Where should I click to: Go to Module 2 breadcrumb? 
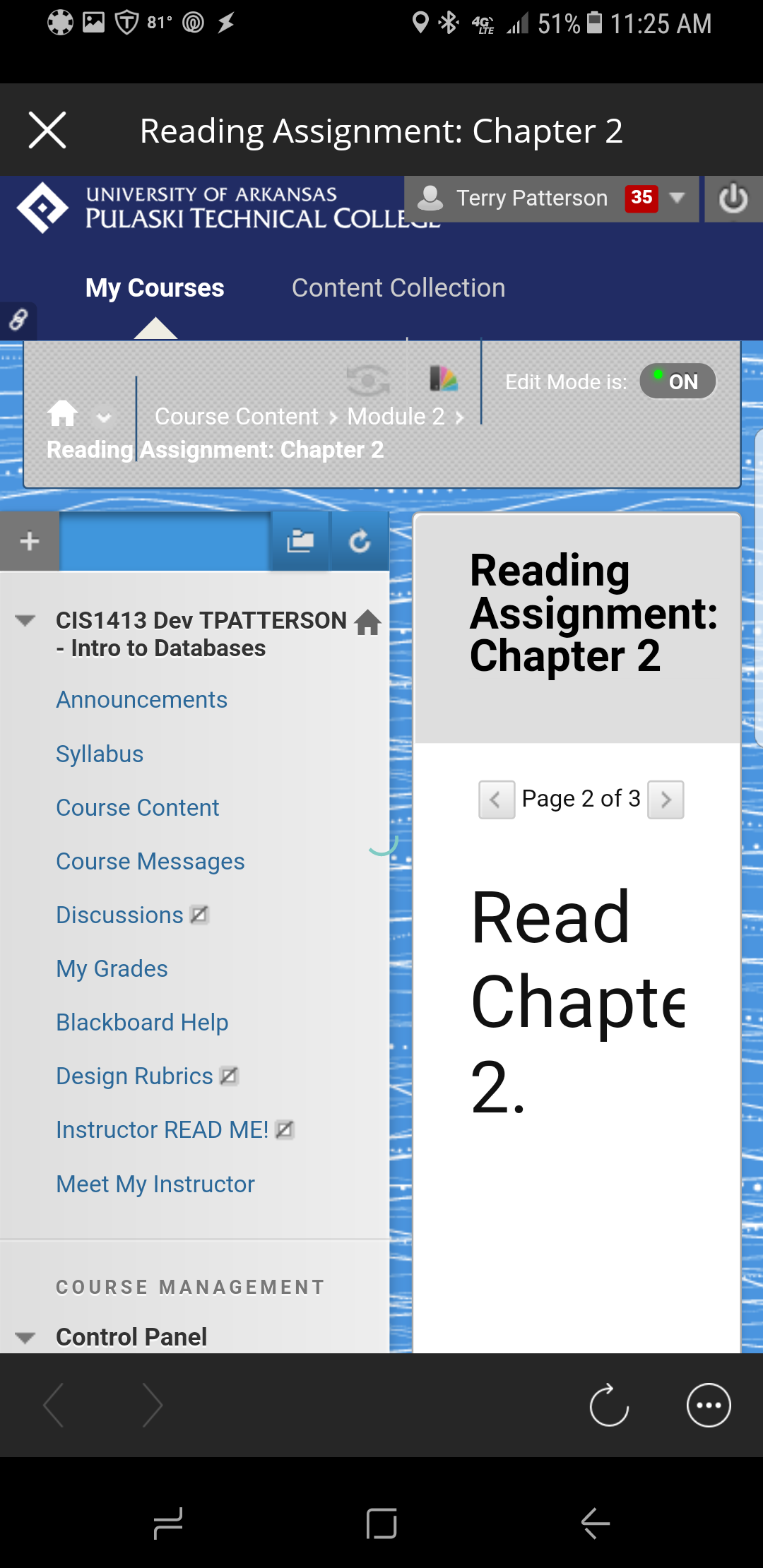396,417
